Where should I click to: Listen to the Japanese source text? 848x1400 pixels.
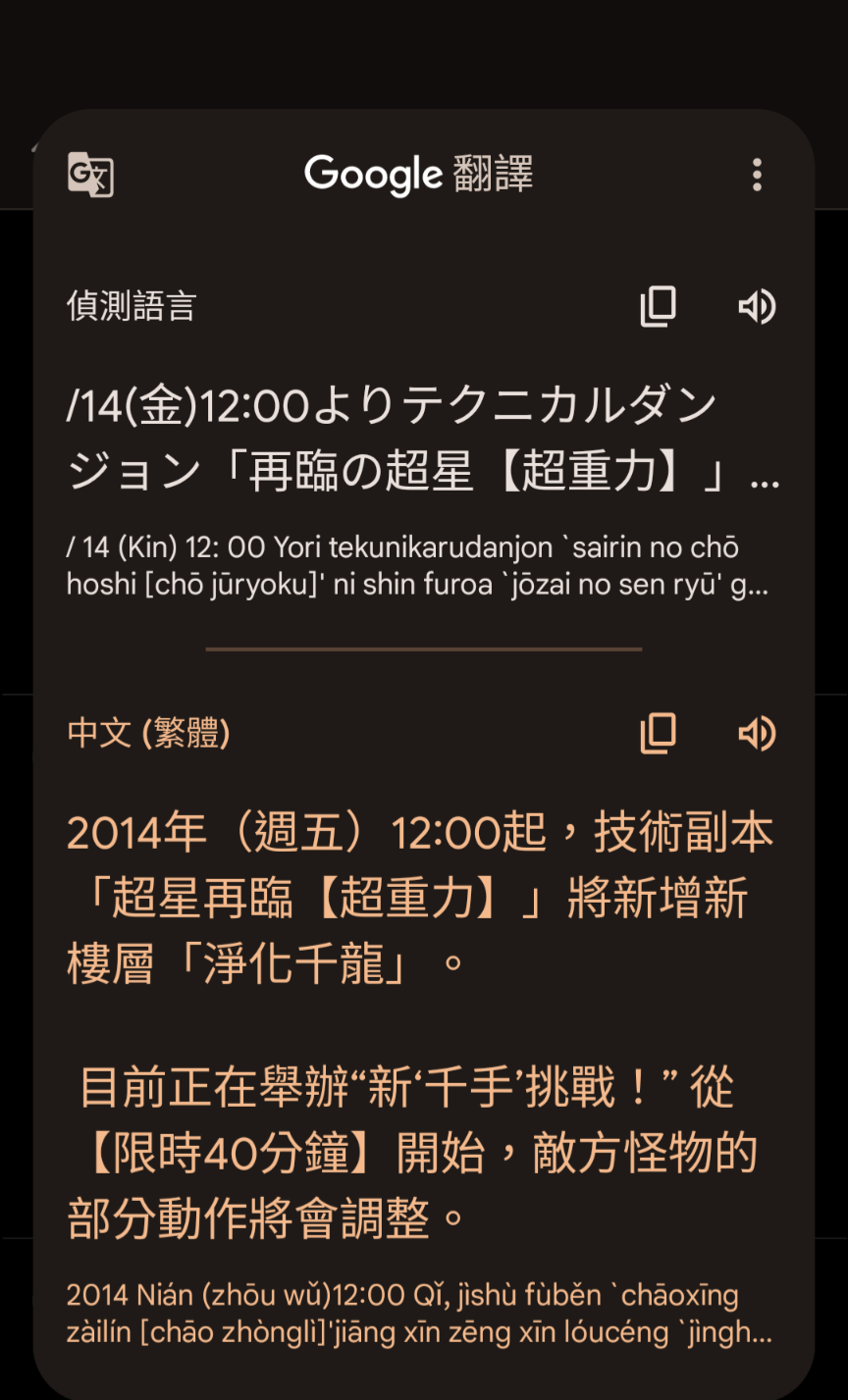(756, 306)
